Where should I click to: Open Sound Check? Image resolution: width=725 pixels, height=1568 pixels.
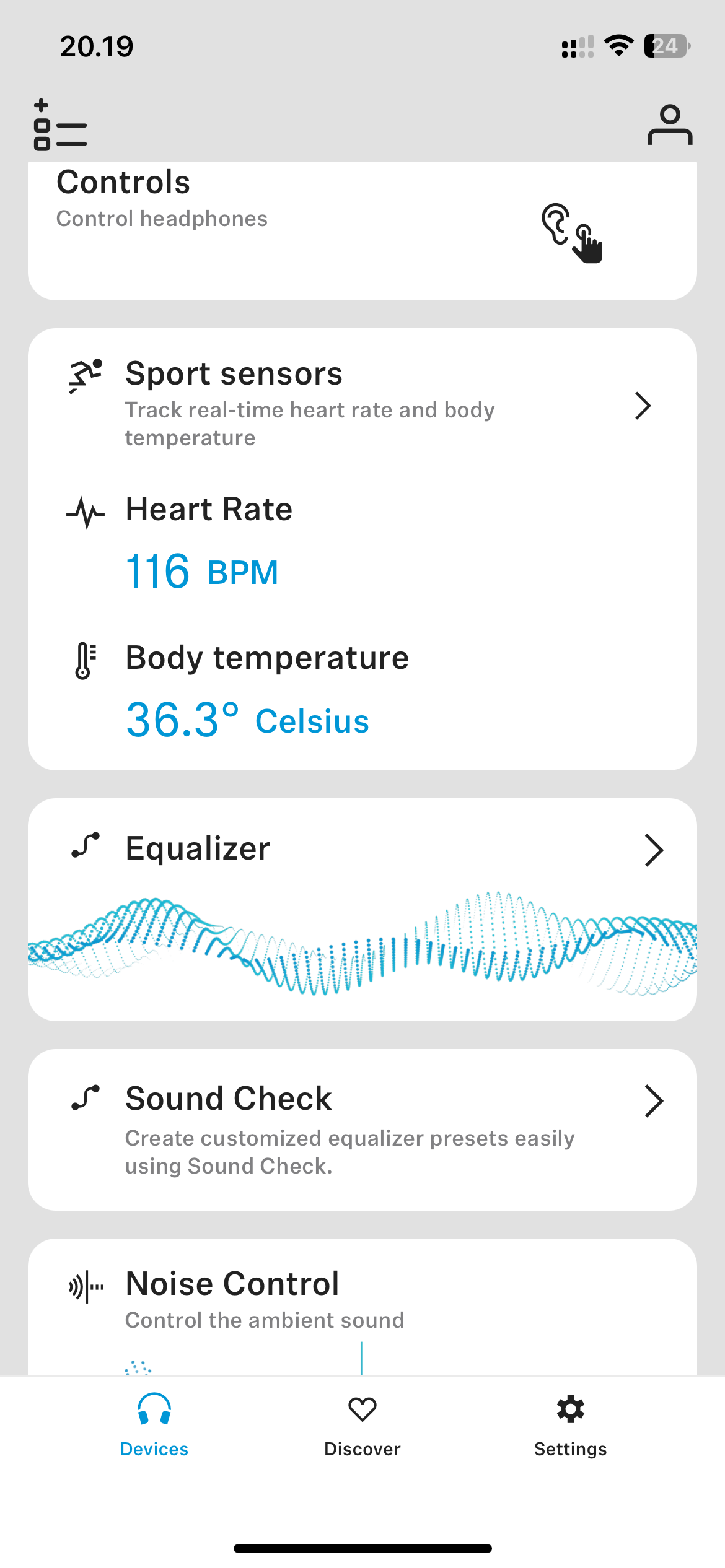362,1130
